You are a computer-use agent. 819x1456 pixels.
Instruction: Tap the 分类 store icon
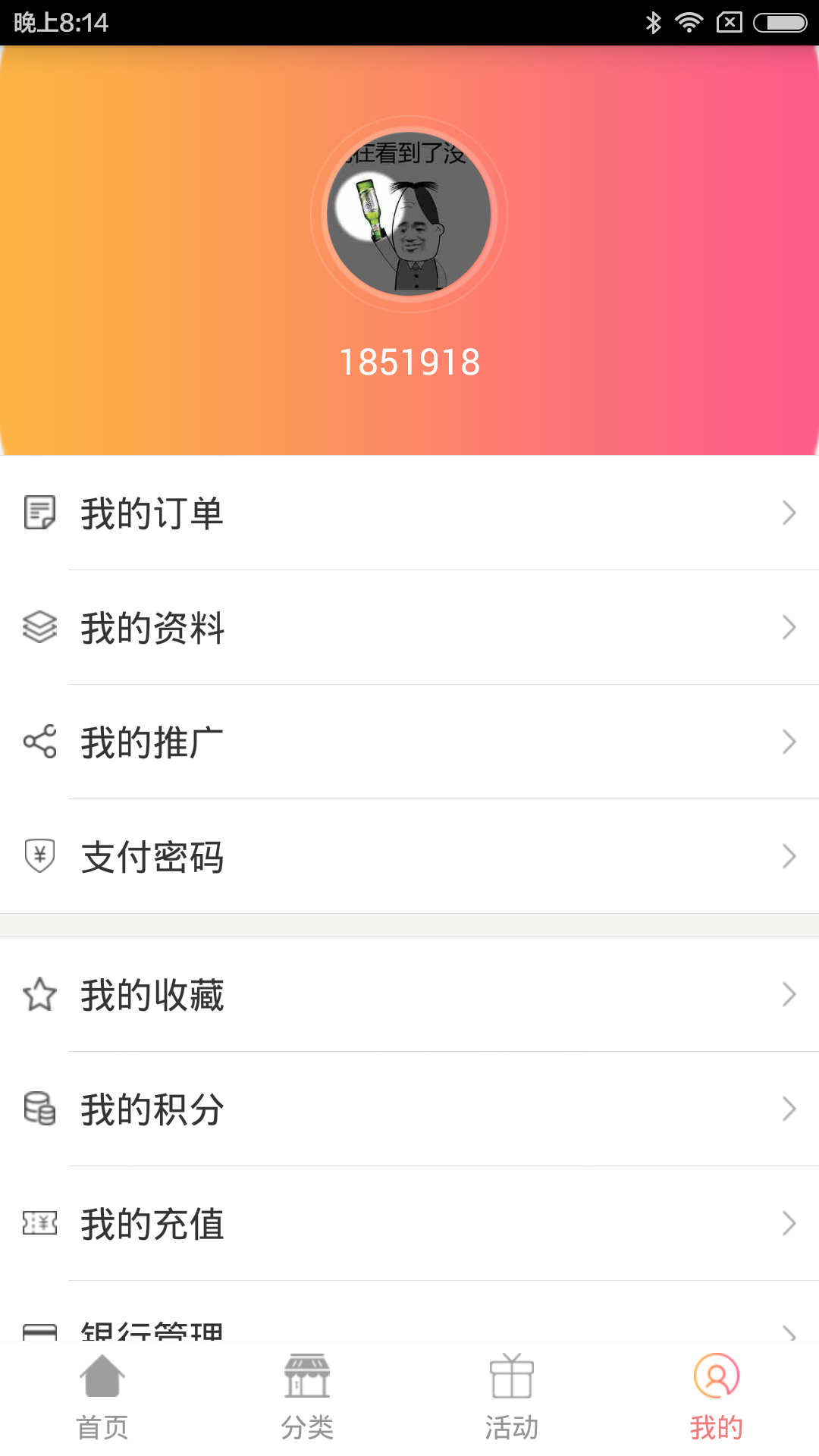pos(307,1385)
